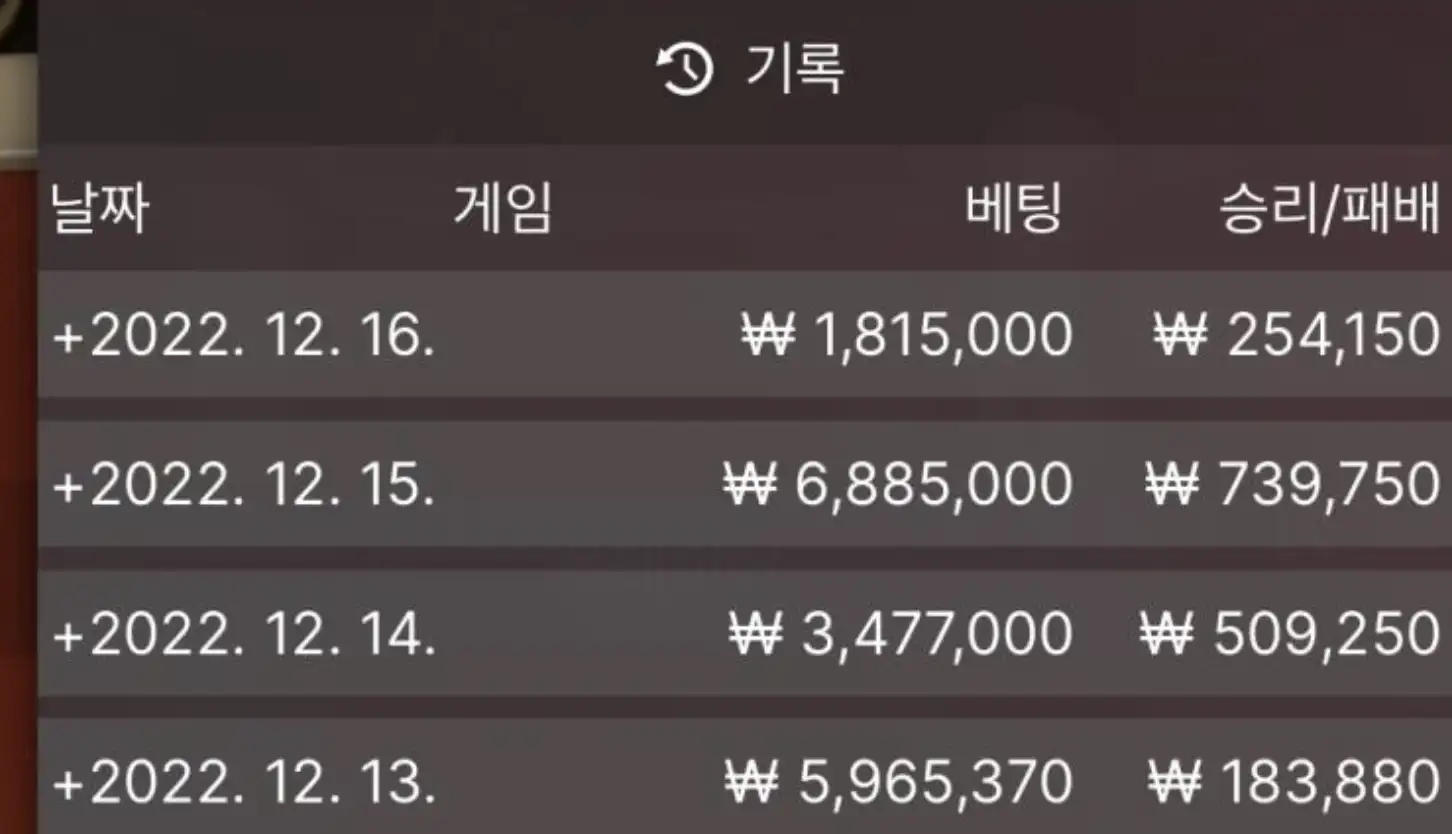This screenshot has height=834, width=1452.
Task: Expand the 2022. 12. 16. history row
Action: pyautogui.click(x=68, y=337)
